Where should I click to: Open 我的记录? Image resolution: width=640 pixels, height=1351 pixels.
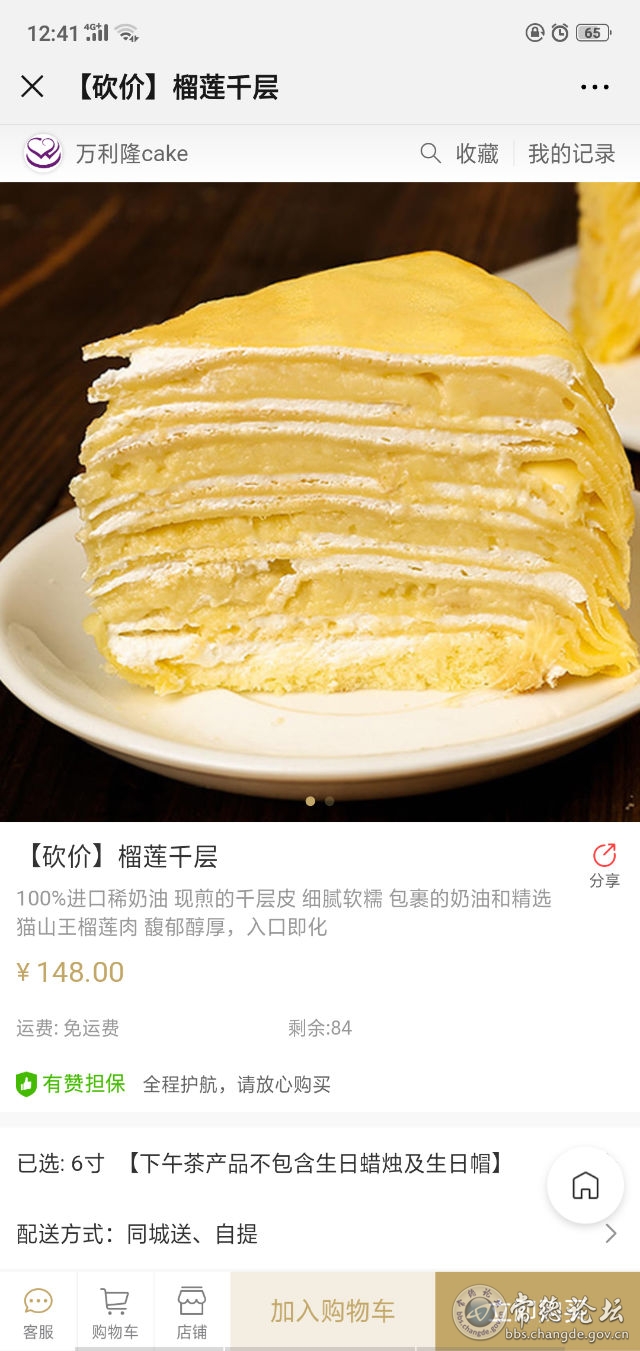point(571,153)
